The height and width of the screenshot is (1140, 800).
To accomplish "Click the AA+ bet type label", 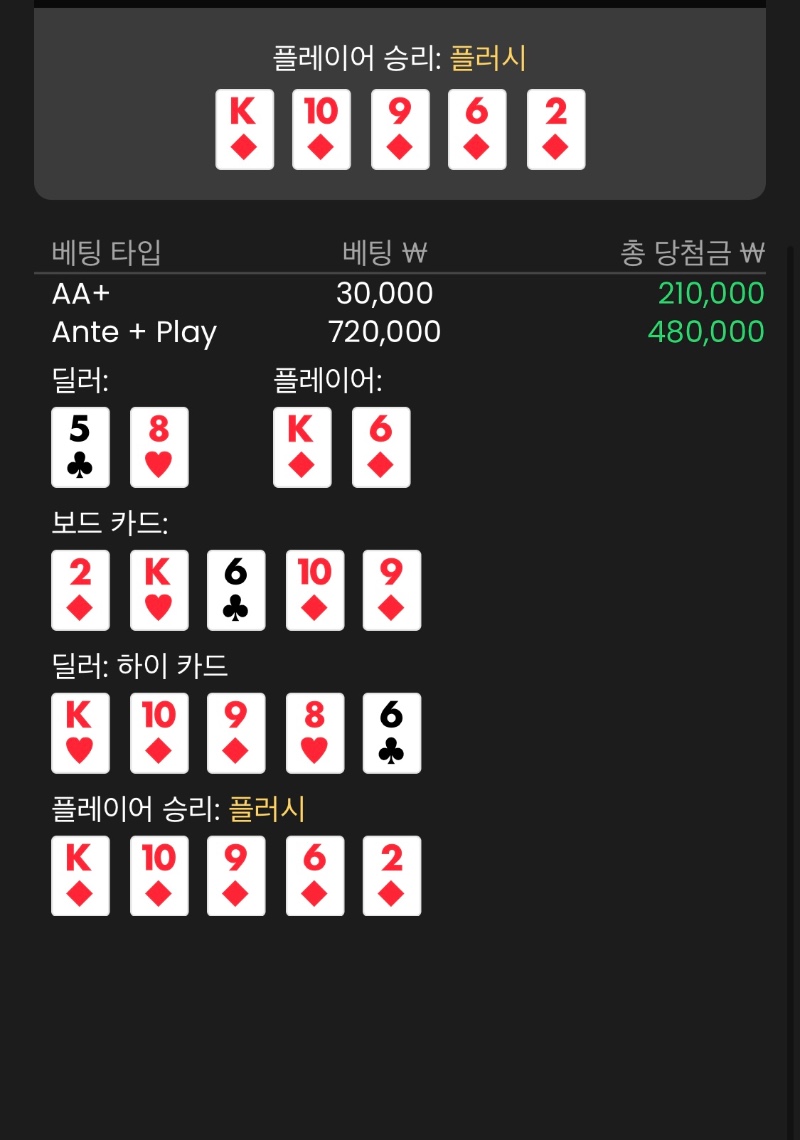I will coord(80,293).
